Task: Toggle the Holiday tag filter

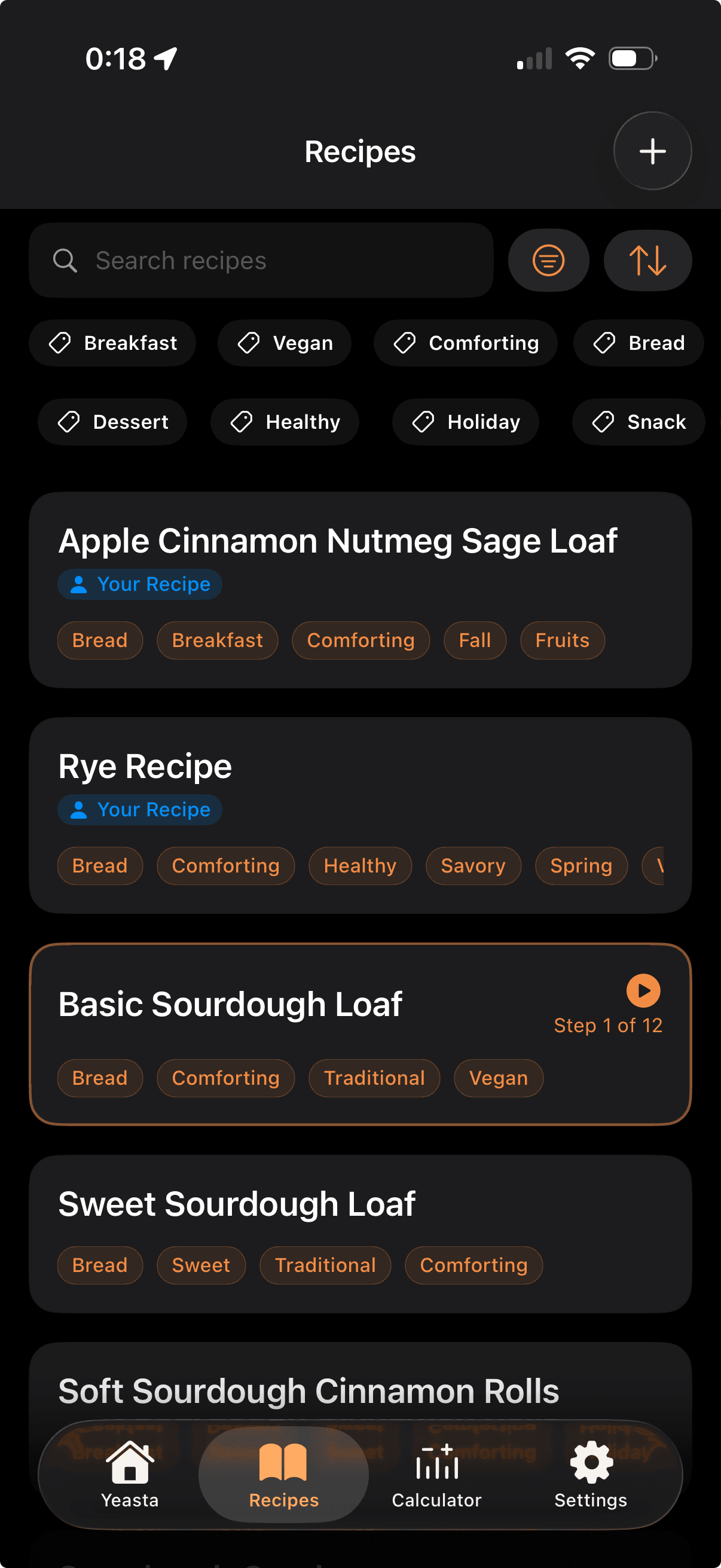Action: click(x=466, y=421)
